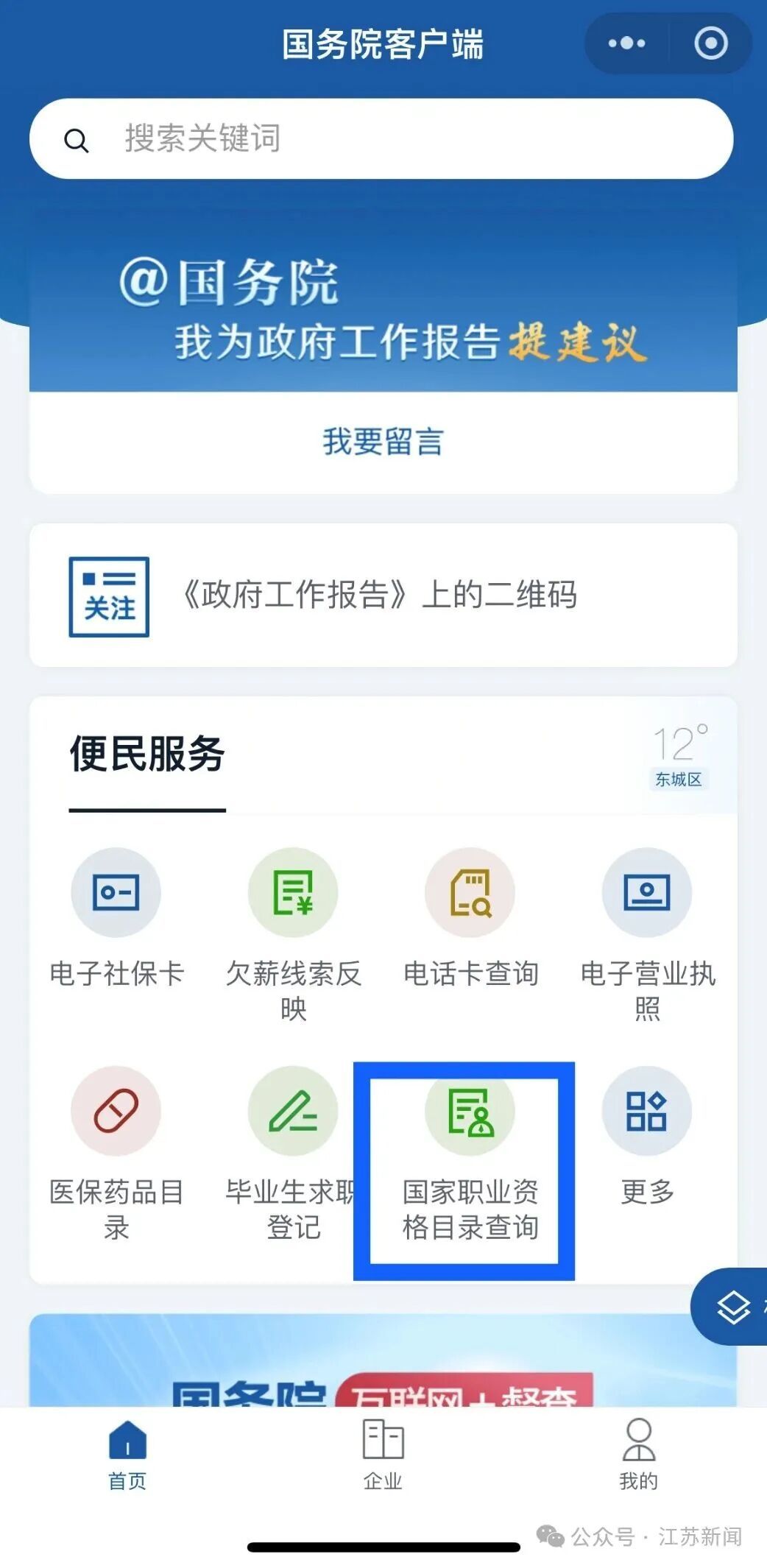Open 电子营业执照 service
The image size is (767, 1568).
(x=646, y=892)
